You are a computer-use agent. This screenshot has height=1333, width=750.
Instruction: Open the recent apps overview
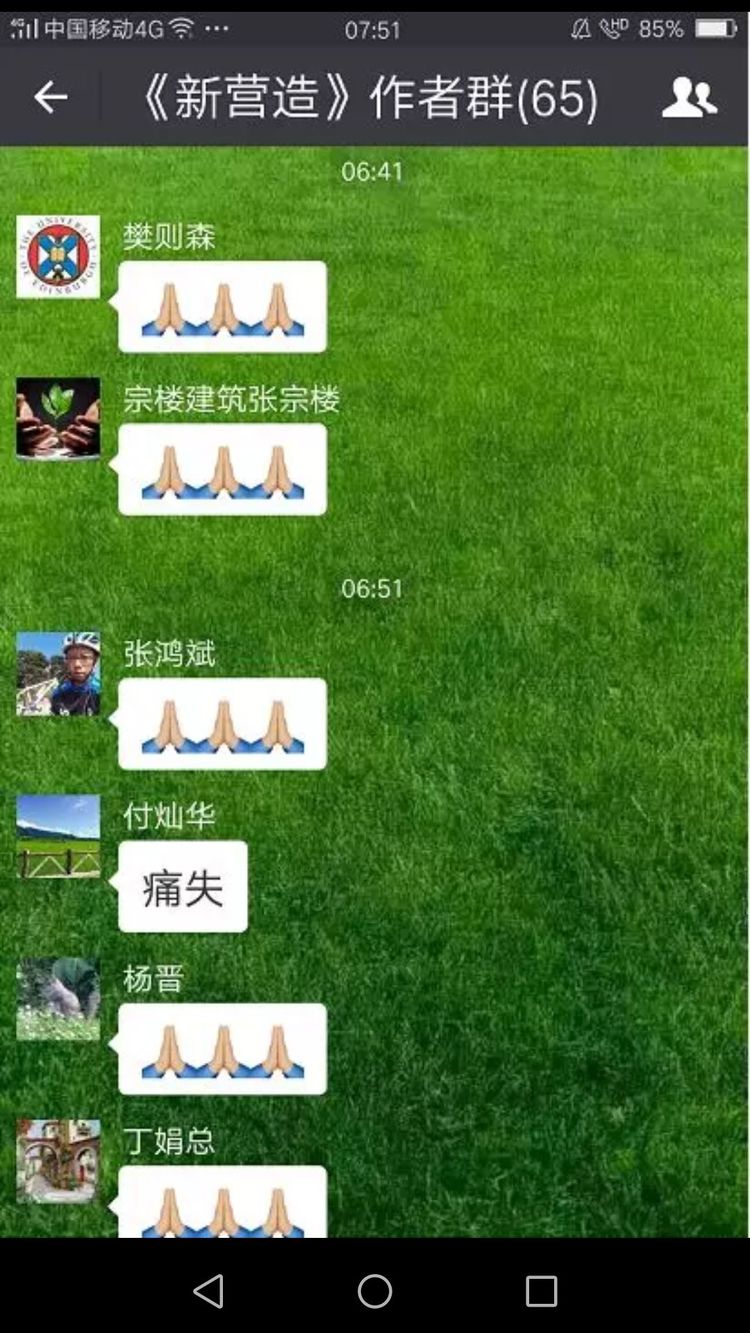coord(541,1291)
